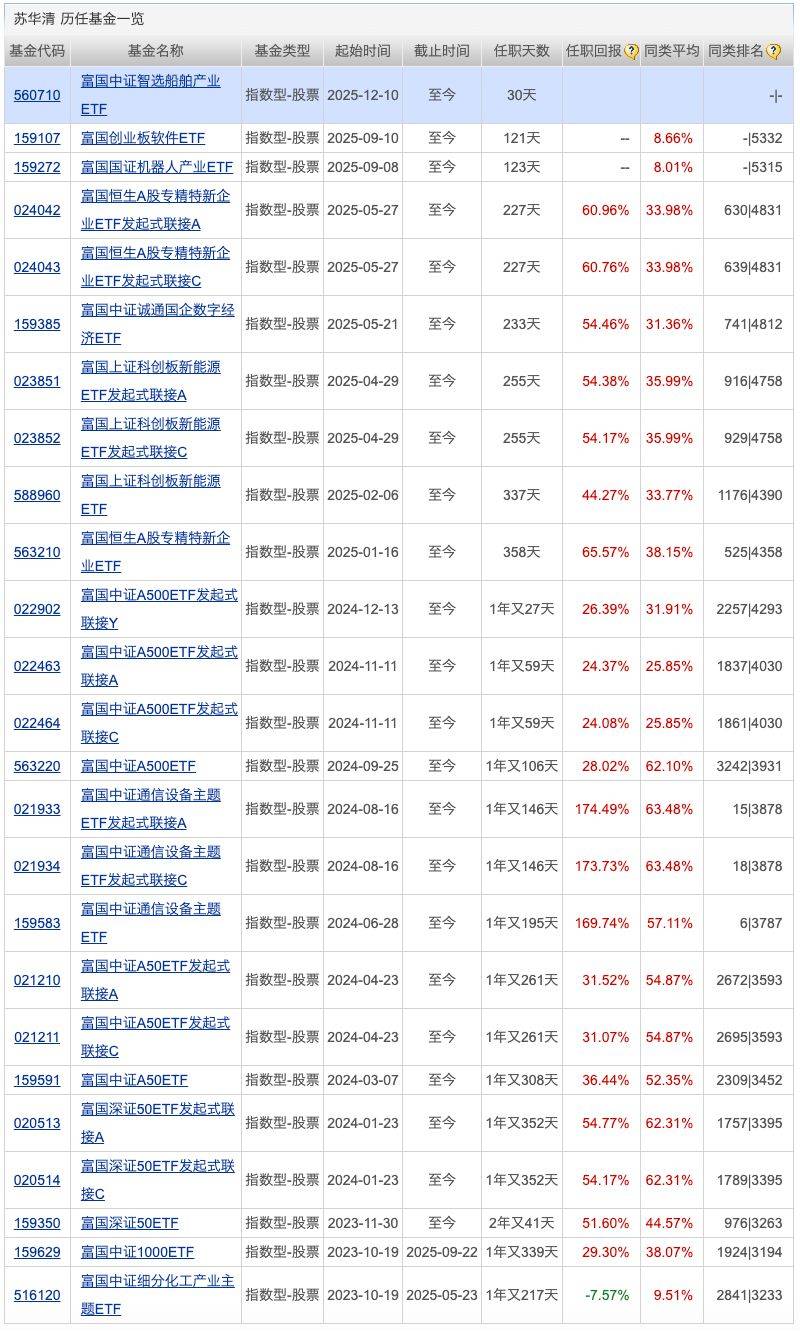Open 富国国证机器人产业ETF link
Screen dimensions: 800x1332
tap(157, 167)
